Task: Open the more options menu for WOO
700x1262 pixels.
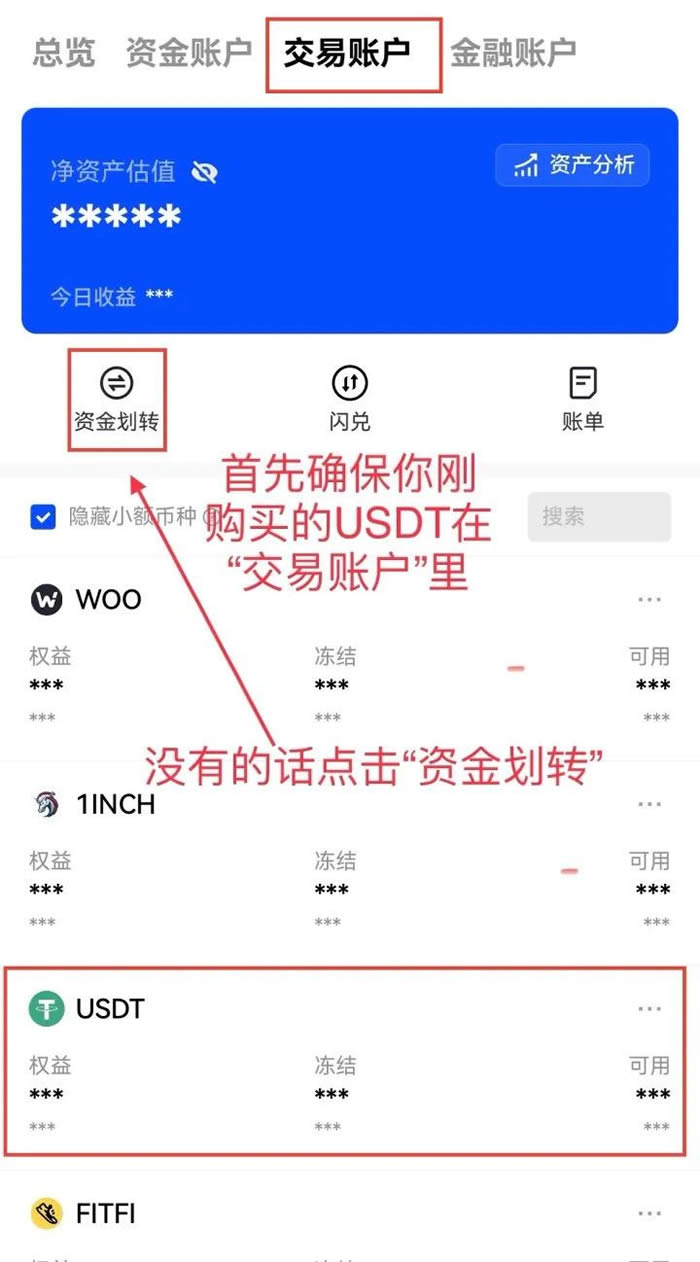Action: pos(650,600)
